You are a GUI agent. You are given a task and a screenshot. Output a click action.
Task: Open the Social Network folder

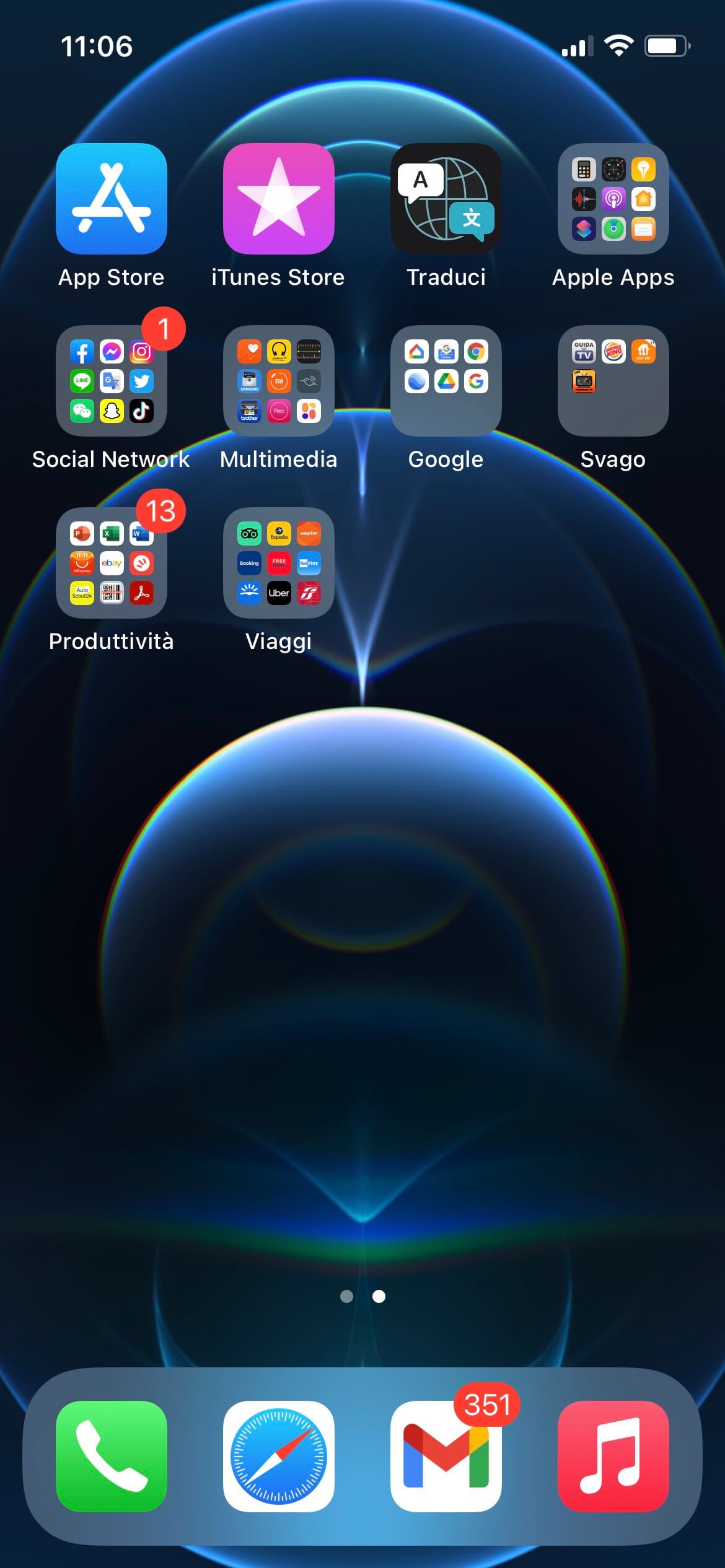click(x=112, y=381)
